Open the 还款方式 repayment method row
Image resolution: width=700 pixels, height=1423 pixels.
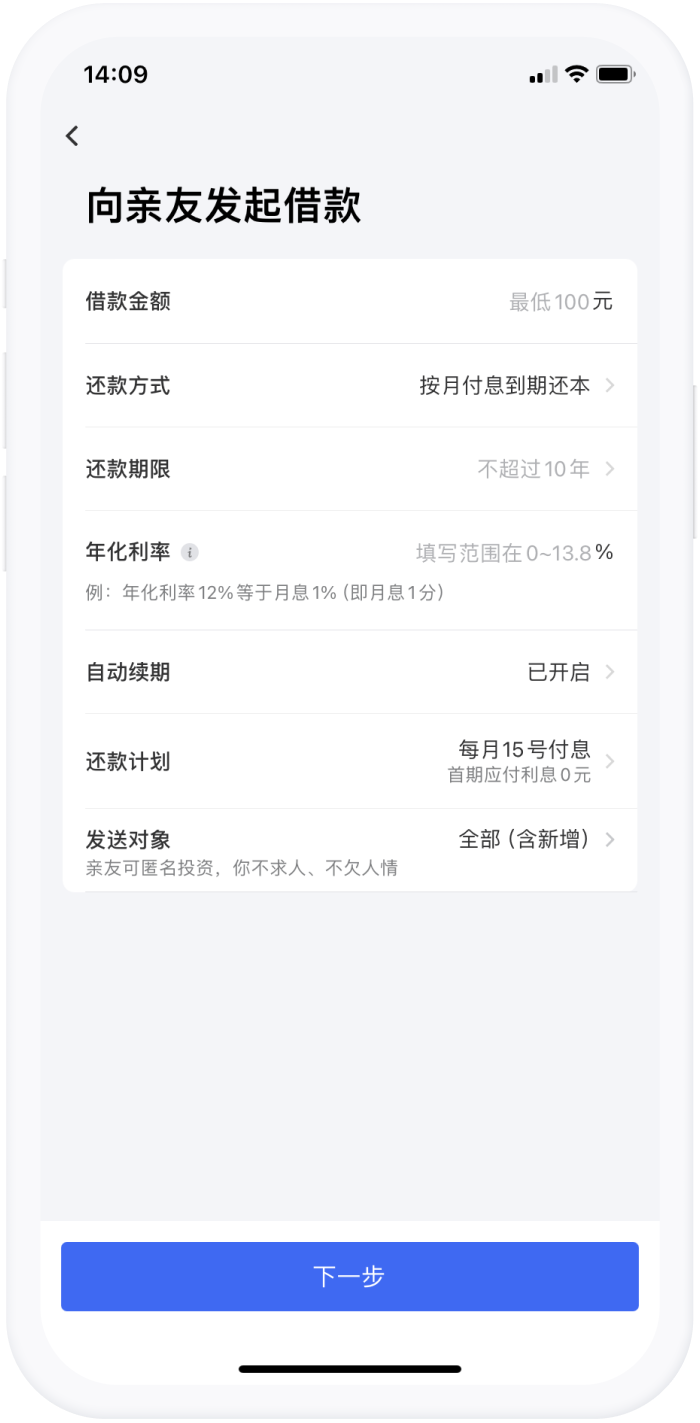tap(350, 385)
